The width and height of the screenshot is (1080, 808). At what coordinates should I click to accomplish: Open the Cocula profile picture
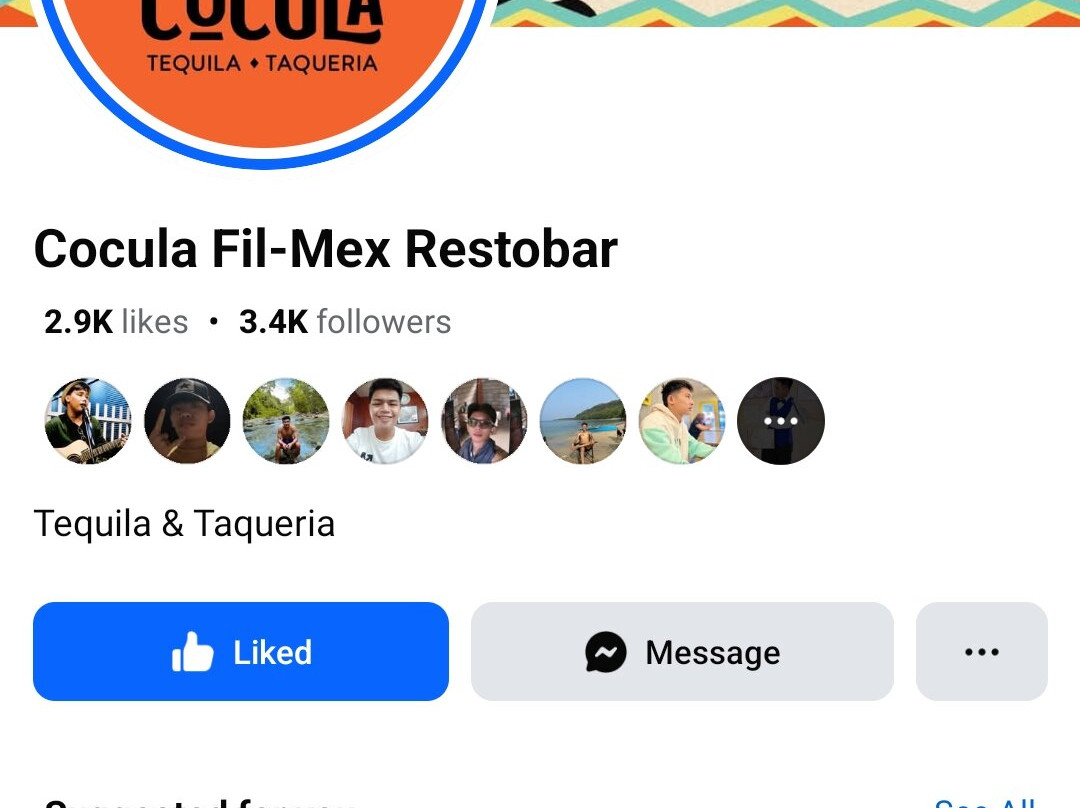[x=265, y=60]
